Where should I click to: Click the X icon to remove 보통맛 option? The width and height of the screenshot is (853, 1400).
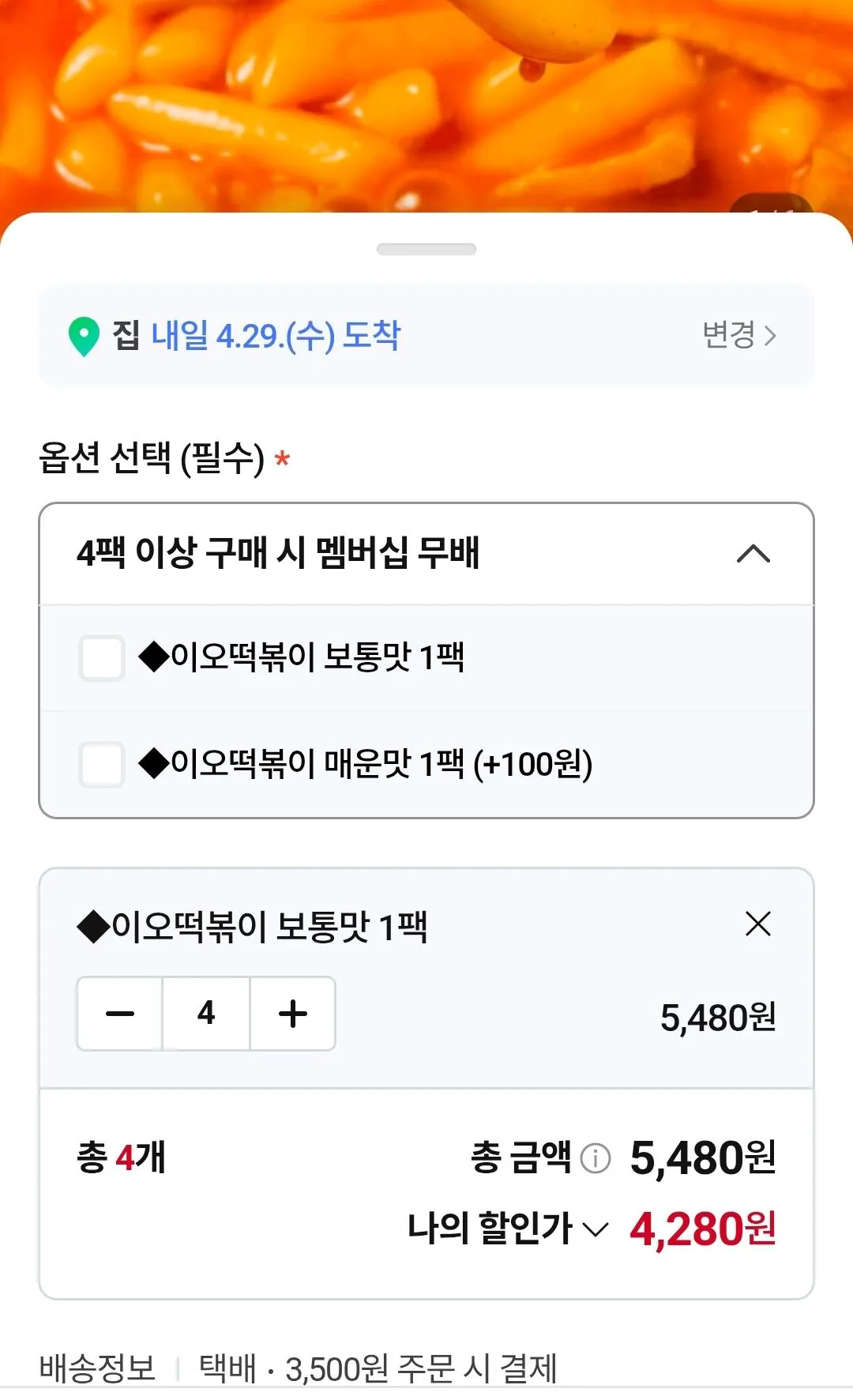[757, 924]
